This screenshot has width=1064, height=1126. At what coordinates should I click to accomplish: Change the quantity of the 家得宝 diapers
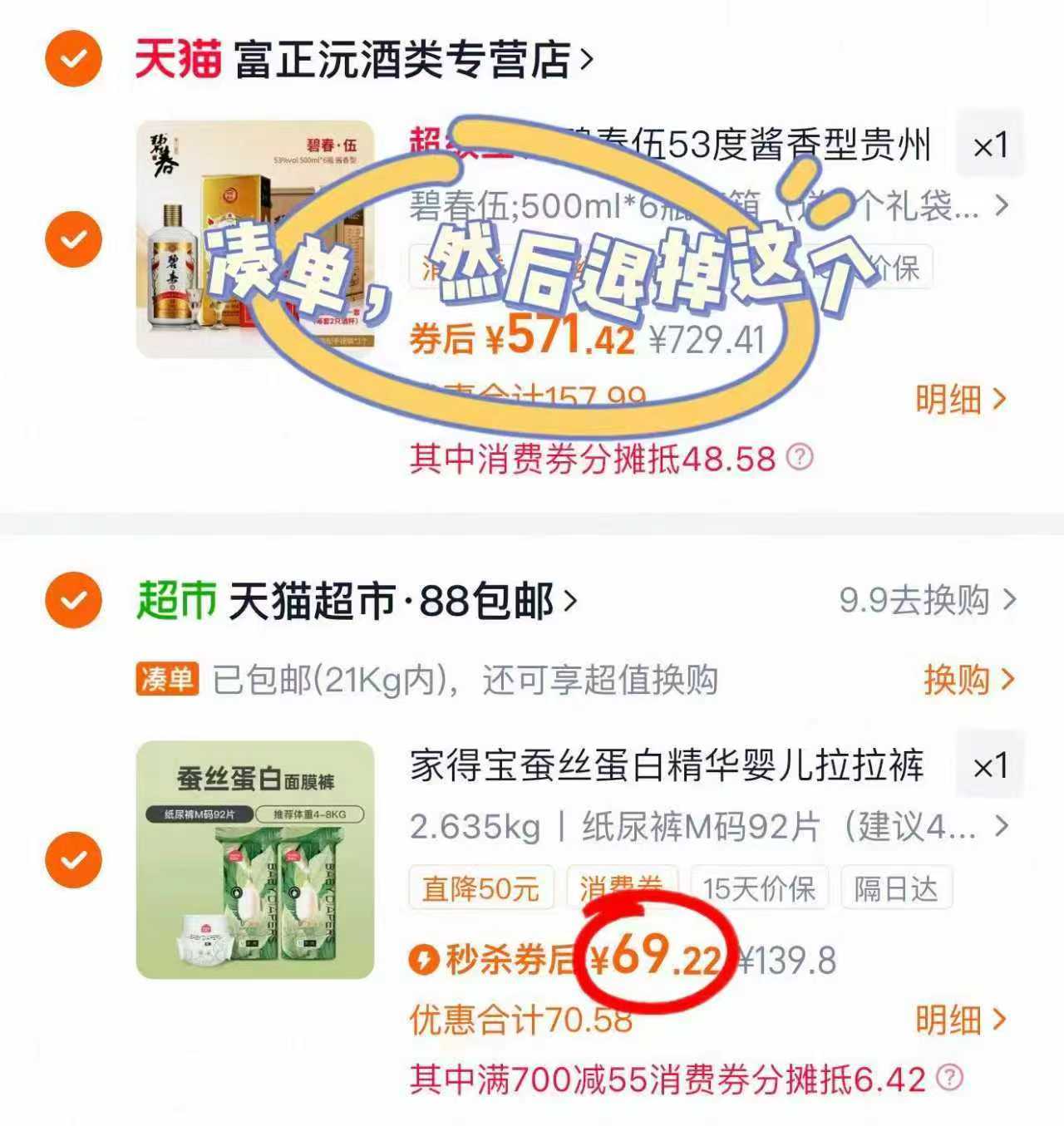click(x=989, y=765)
